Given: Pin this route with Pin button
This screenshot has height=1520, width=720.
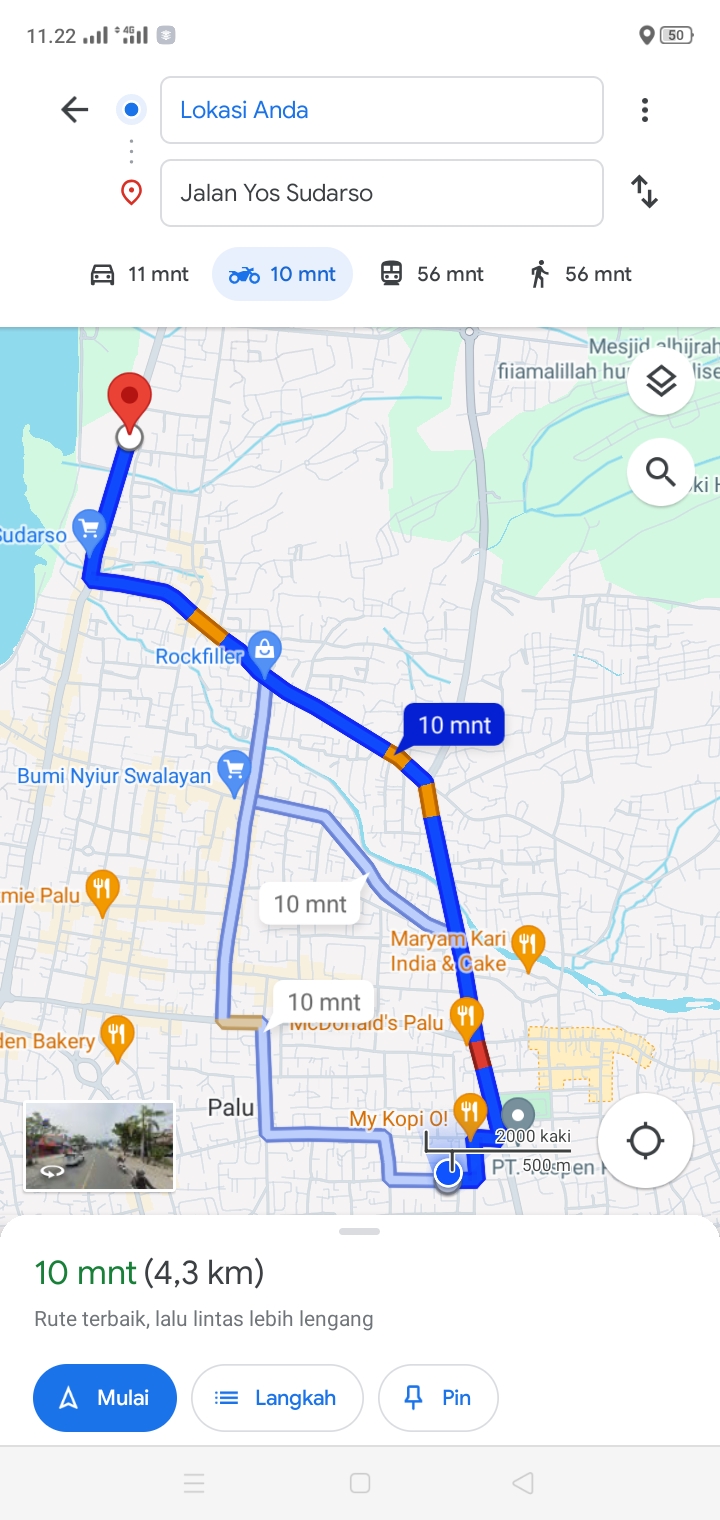Looking at the screenshot, I should click(x=438, y=1398).
